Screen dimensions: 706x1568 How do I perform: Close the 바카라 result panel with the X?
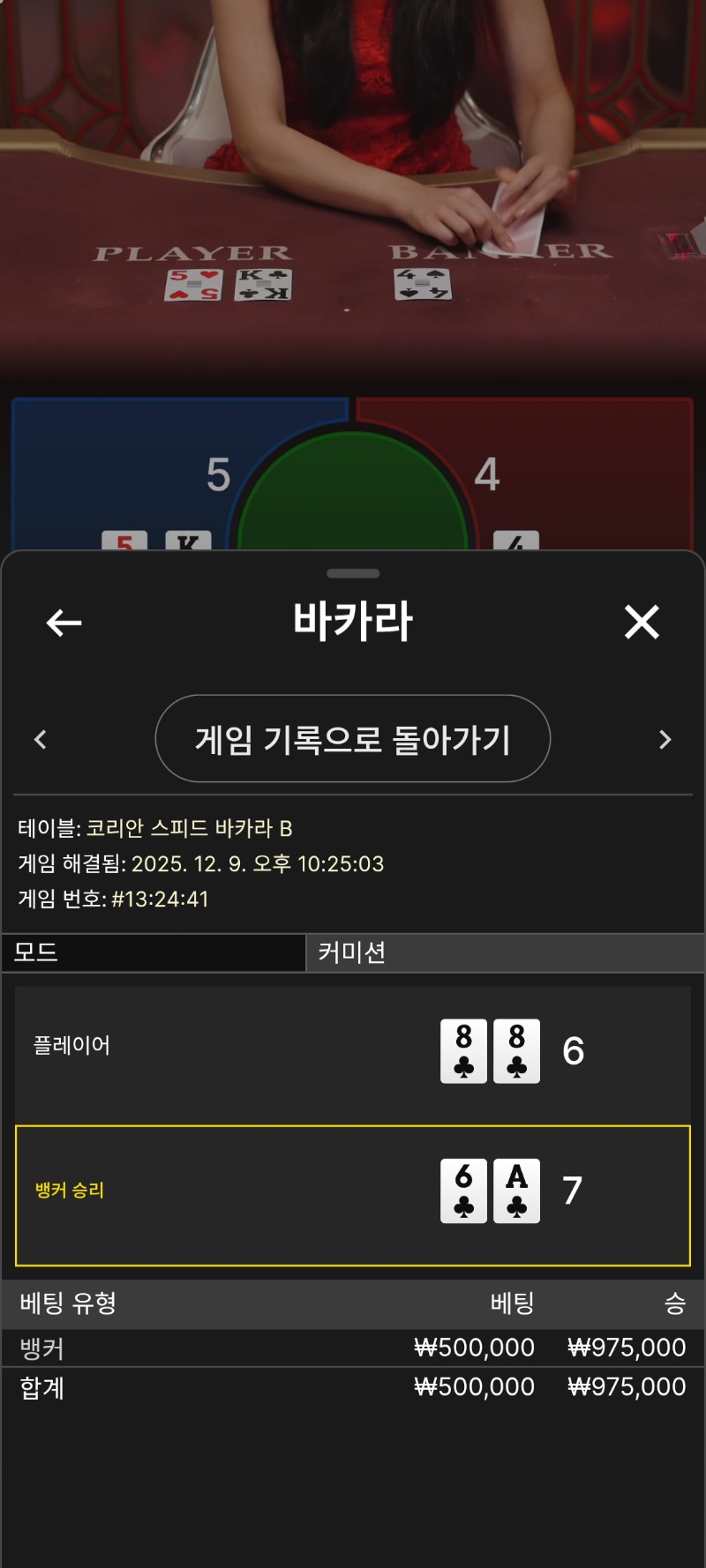[x=642, y=623]
